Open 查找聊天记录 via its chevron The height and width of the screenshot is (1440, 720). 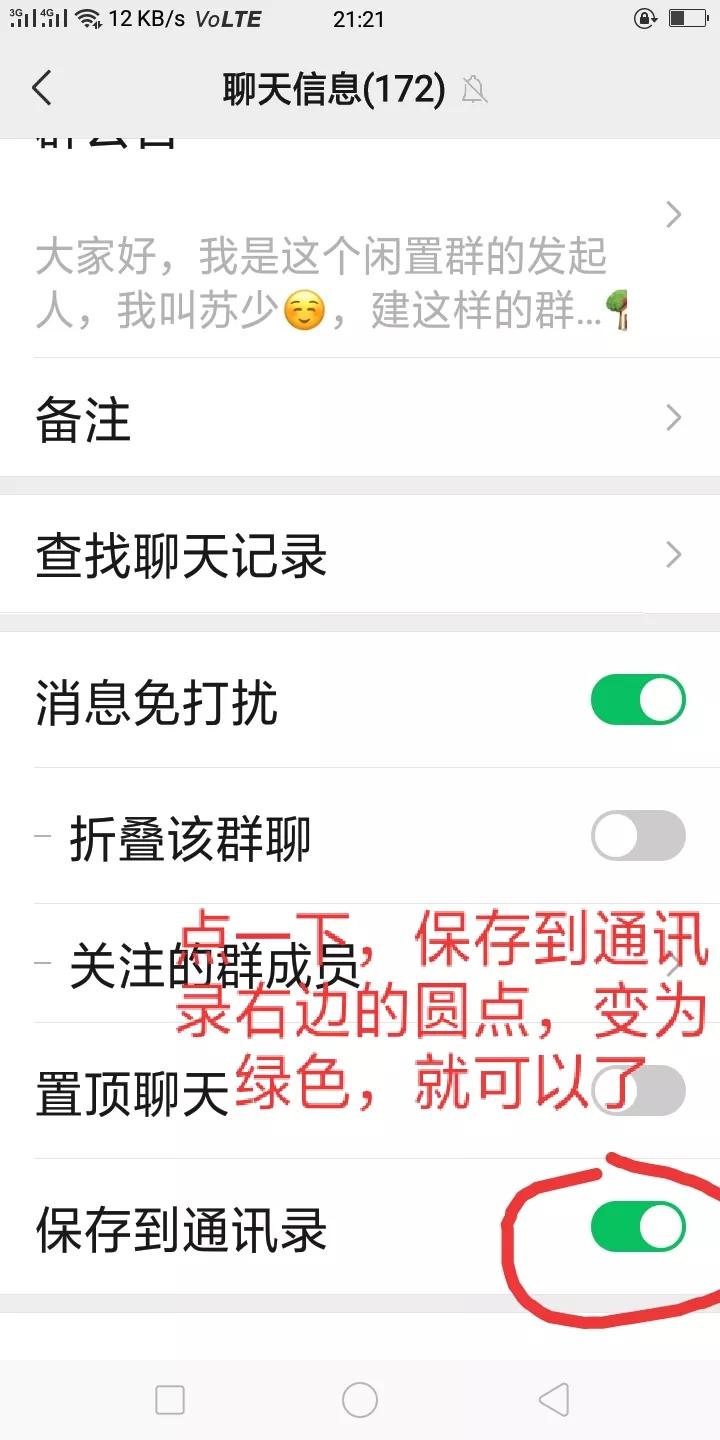672,555
